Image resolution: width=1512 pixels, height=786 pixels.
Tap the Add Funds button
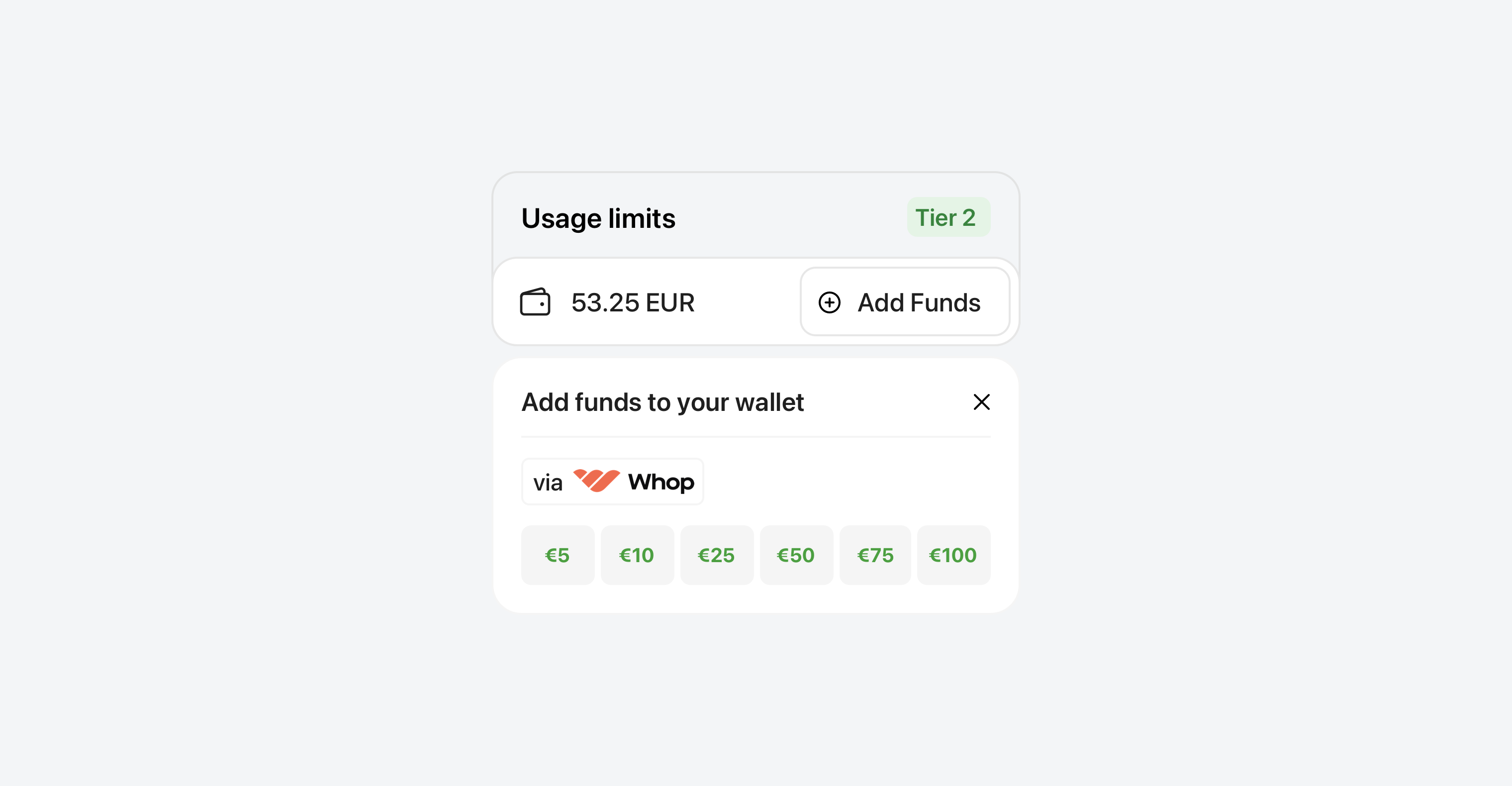(x=905, y=302)
